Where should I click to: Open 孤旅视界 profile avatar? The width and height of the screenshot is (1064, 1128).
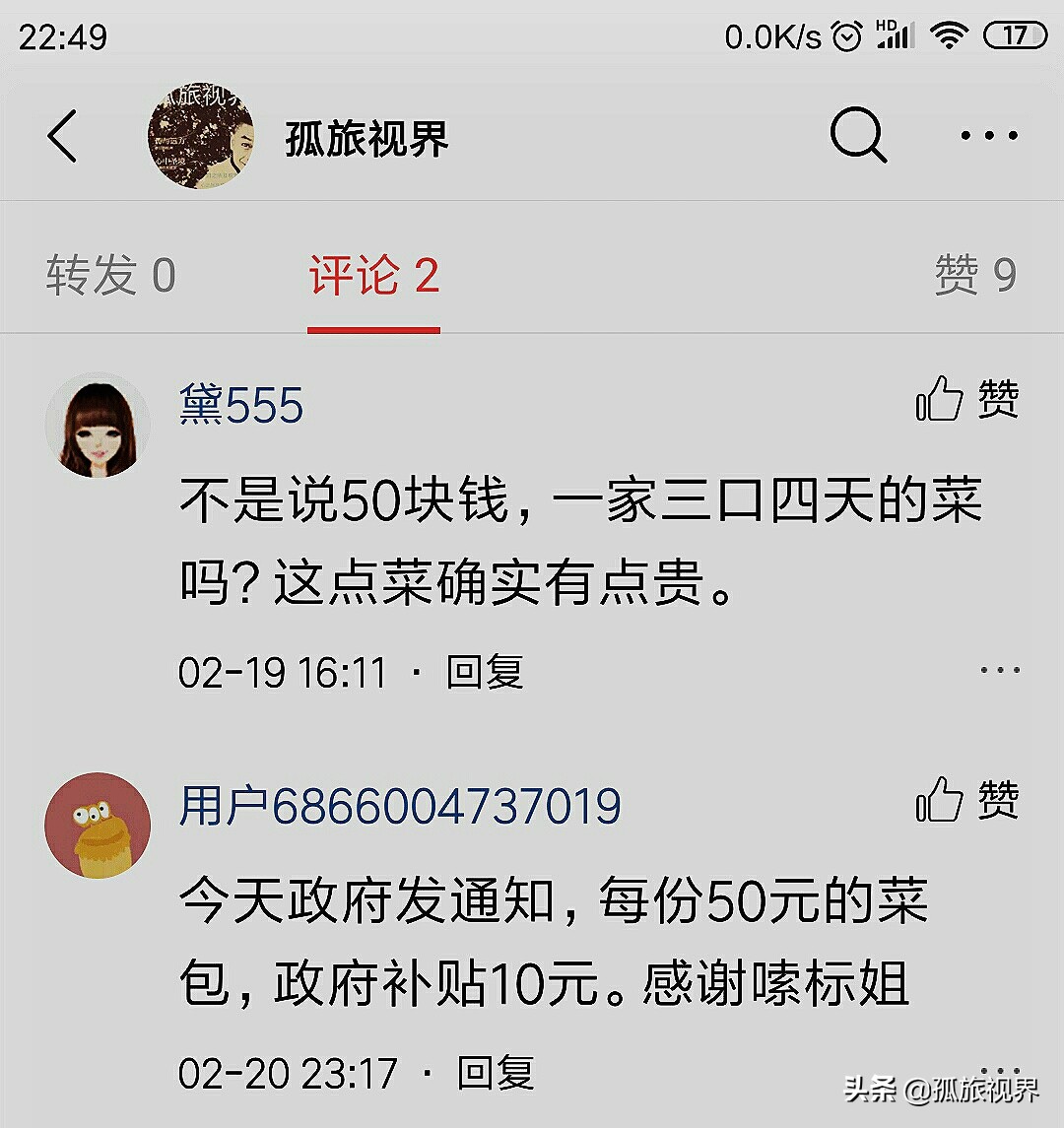click(x=201, y=137)
